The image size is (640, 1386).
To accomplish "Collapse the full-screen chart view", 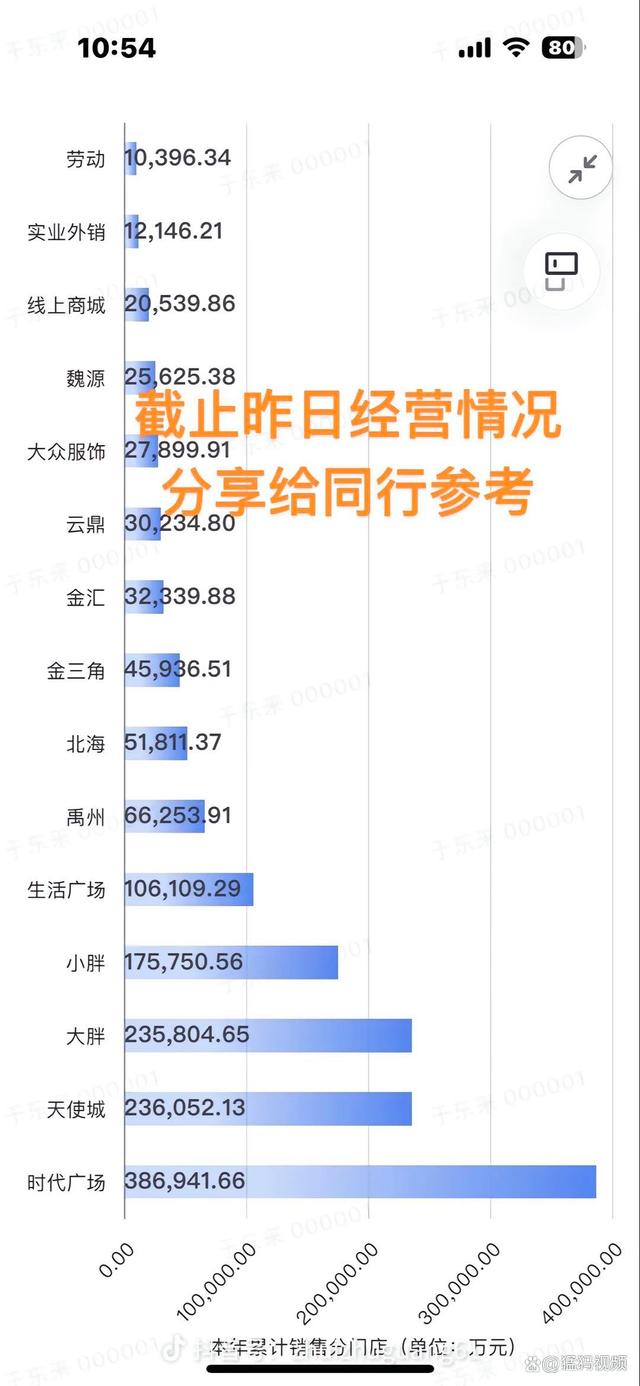I will (x=581, y=168).
